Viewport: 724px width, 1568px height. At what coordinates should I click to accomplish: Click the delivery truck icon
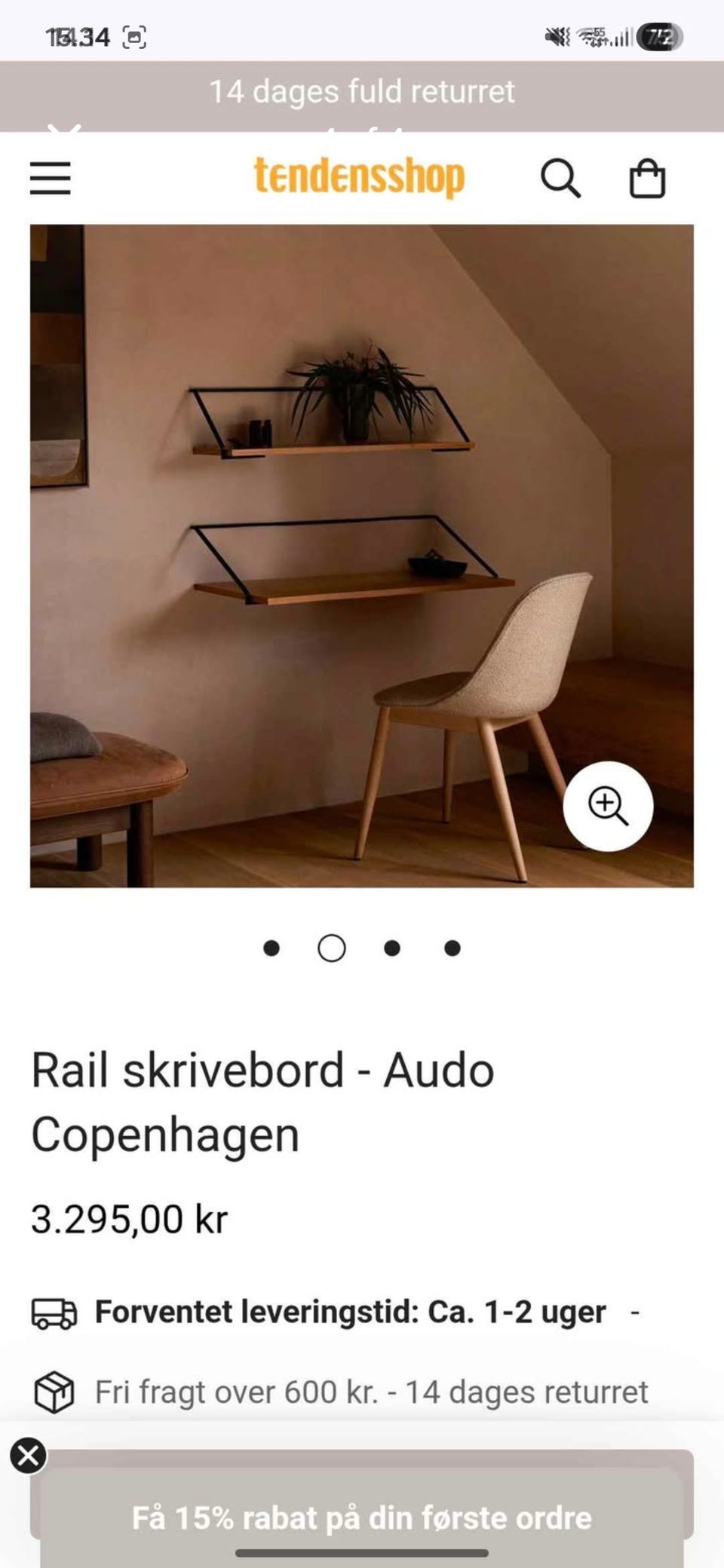tap(53, 1312)
